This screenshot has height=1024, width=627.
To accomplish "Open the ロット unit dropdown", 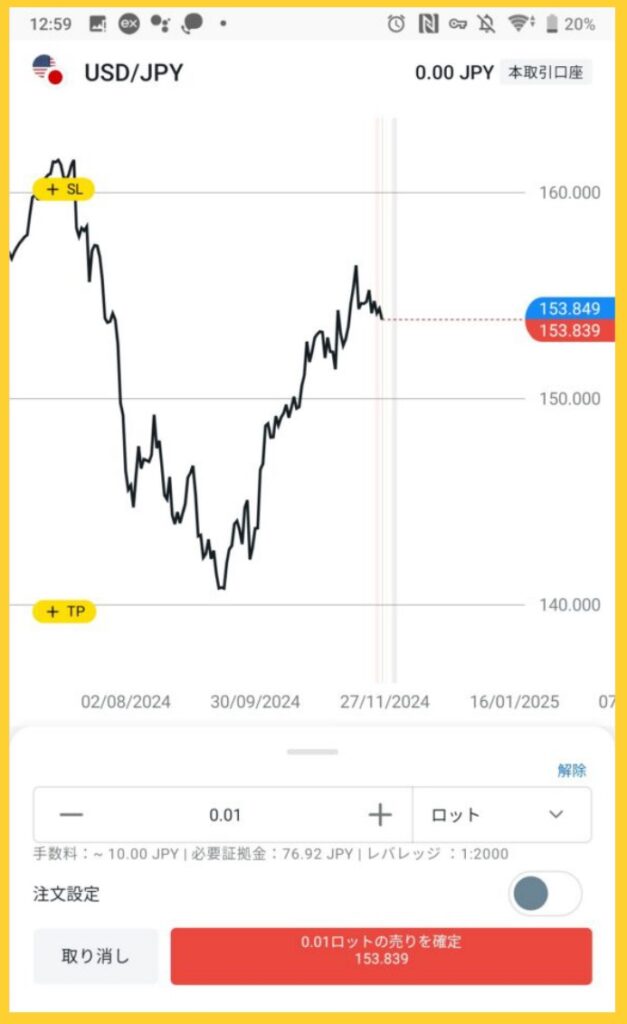I will tap(501, 815).
